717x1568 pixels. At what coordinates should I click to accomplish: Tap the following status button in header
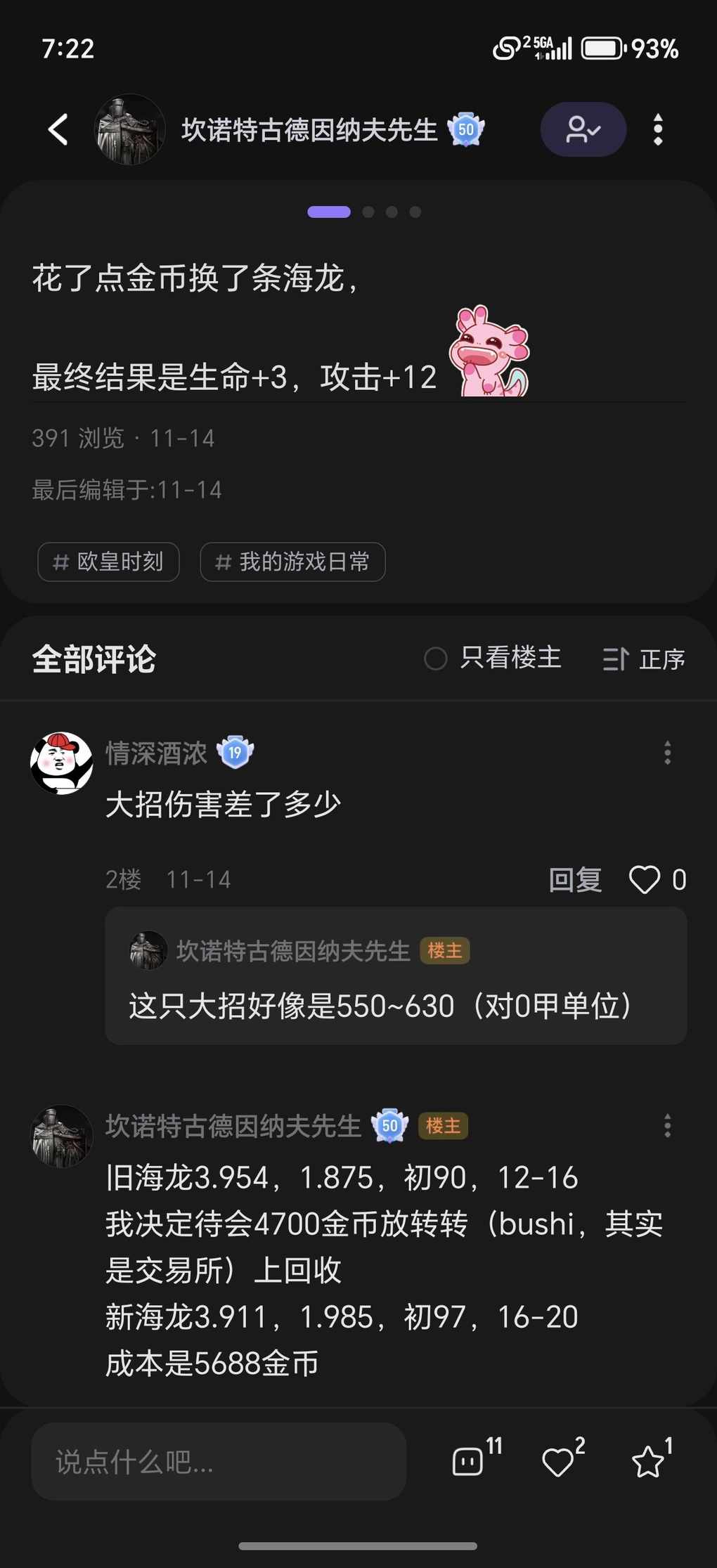click(583, 130)
